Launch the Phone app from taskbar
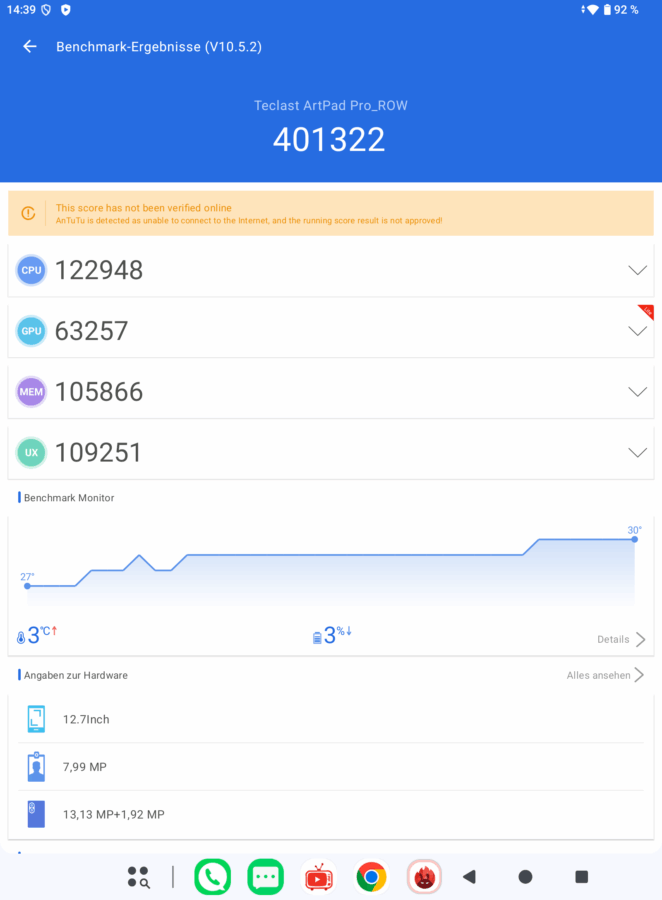 (x=212, y=877)
